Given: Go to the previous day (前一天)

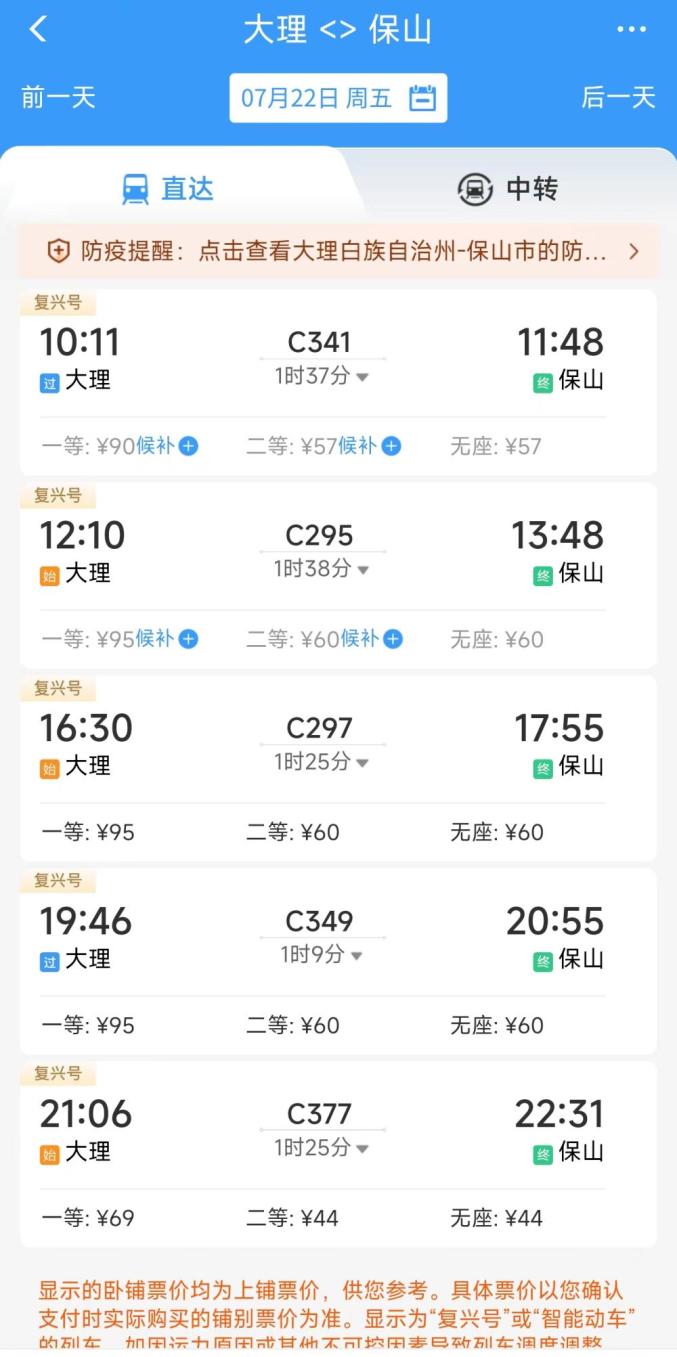Looking at the screenshot, I should tap(58, 97).
